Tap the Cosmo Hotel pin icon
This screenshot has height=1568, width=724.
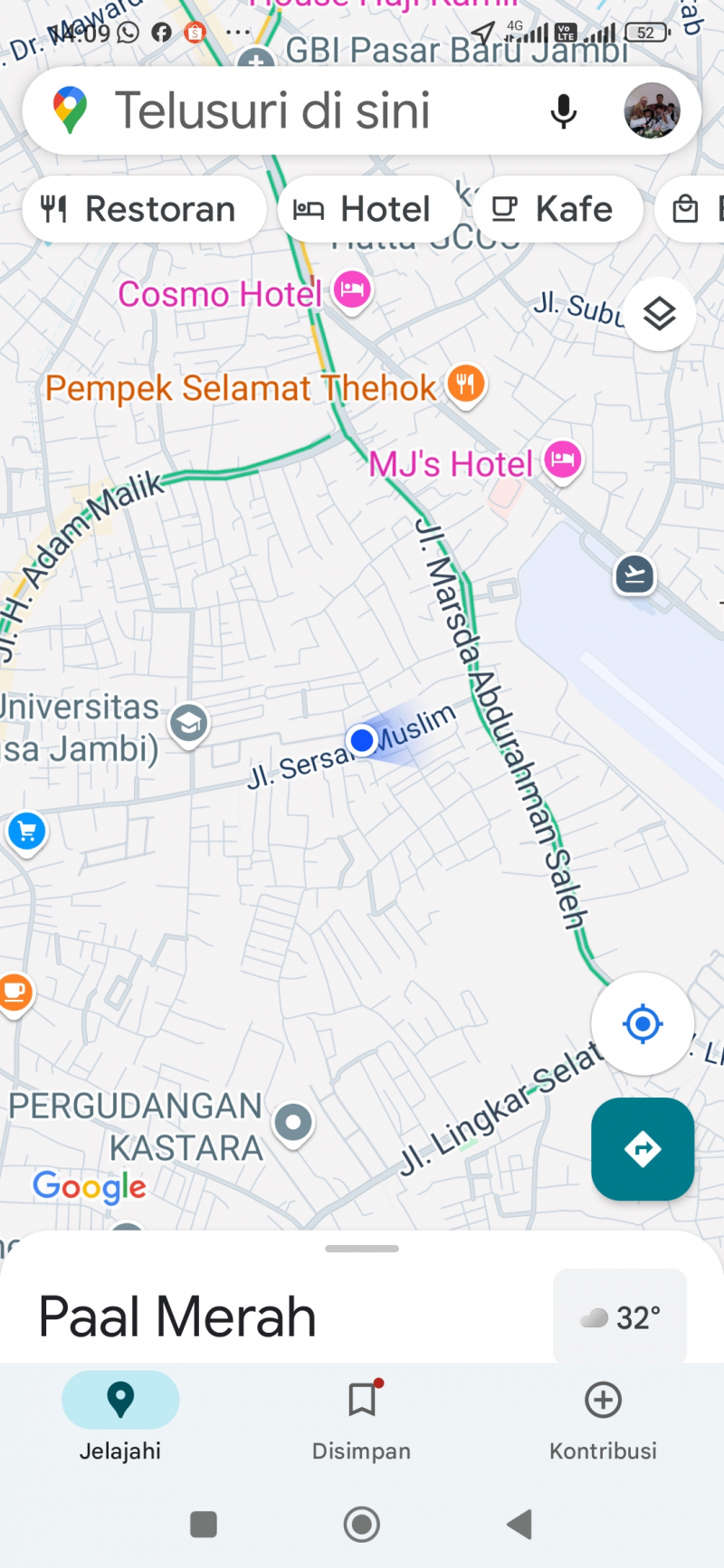click(351, 290)
